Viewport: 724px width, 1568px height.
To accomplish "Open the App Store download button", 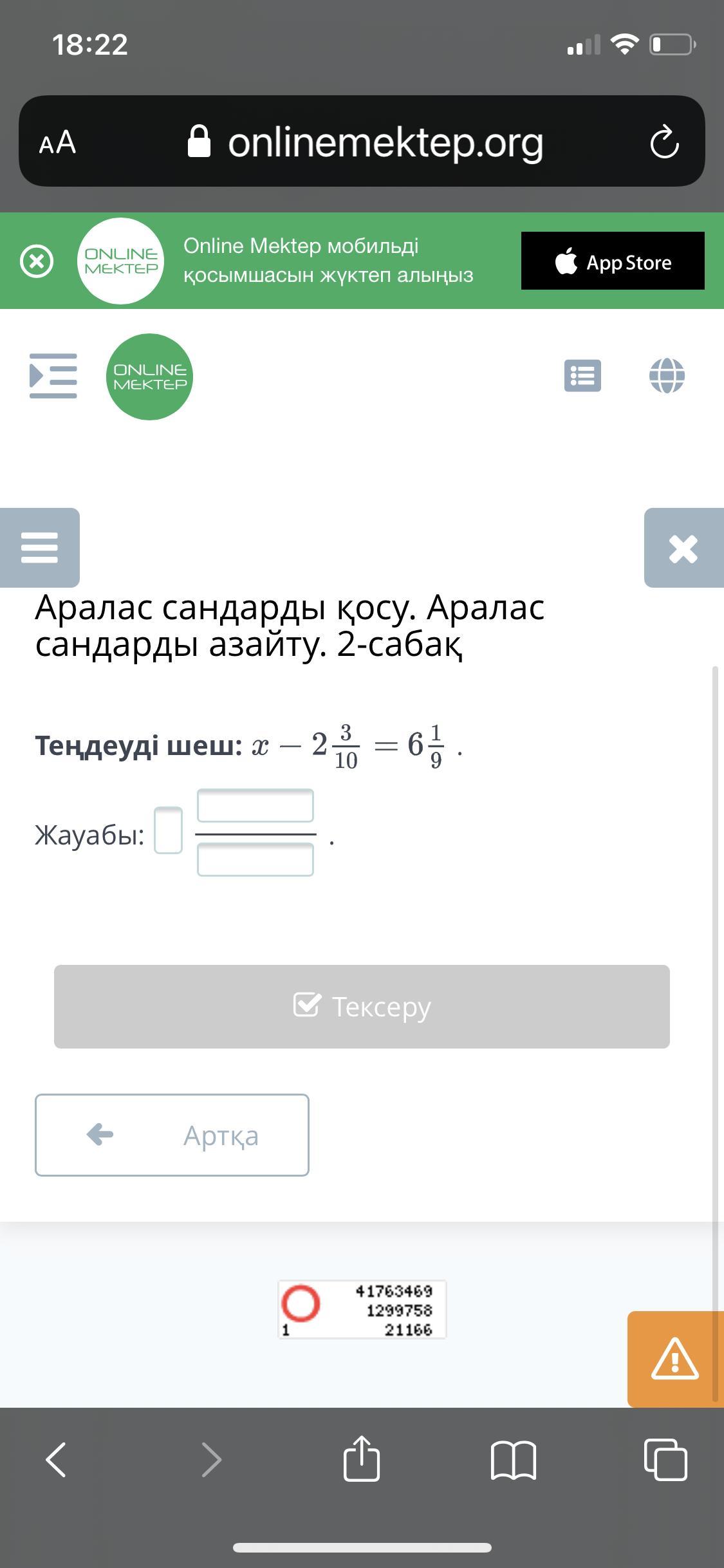I will [x=613, y=261].
